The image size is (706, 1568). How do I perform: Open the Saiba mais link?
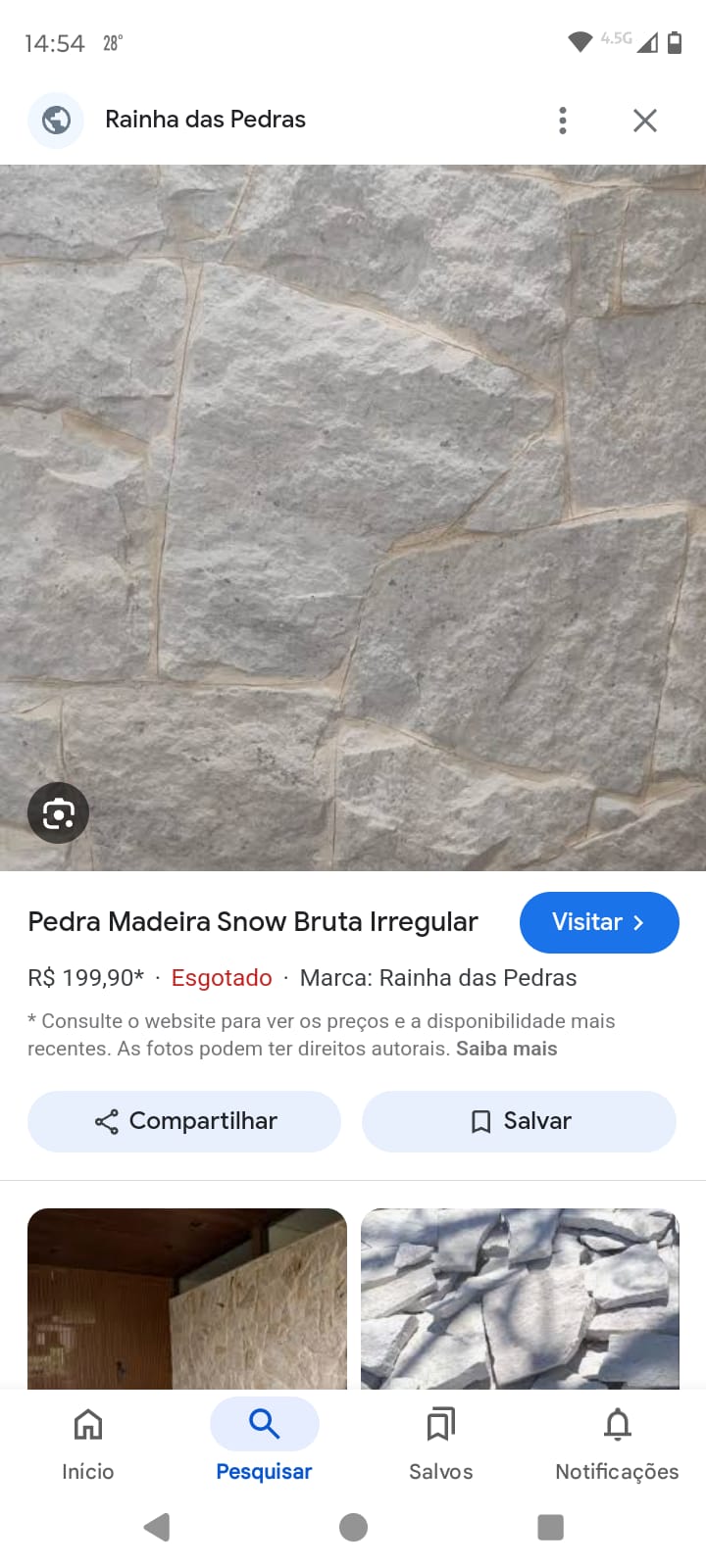(x=506, y=1048)
